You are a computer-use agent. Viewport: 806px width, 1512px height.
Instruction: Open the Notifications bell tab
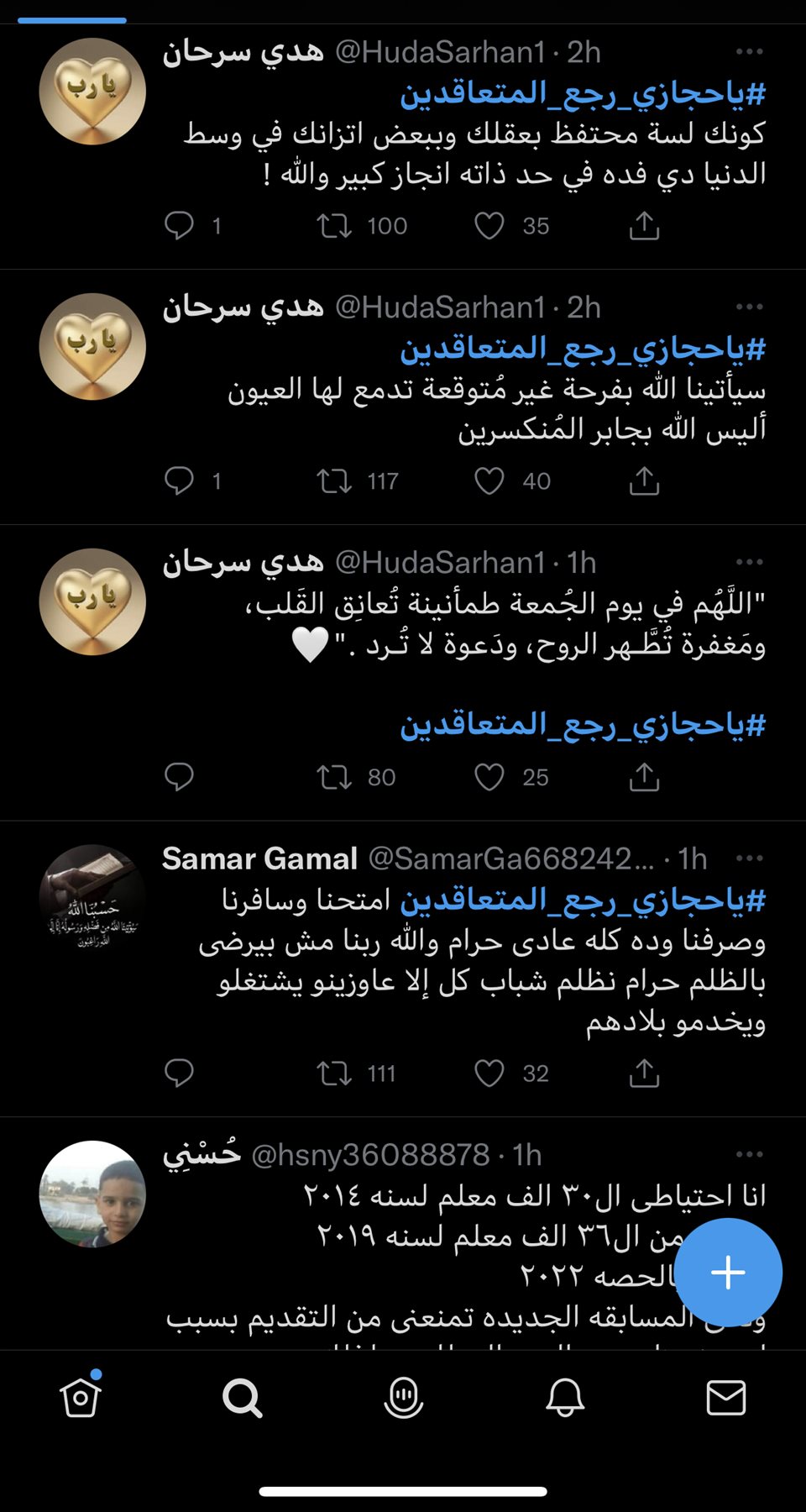tap(565, 1398)
